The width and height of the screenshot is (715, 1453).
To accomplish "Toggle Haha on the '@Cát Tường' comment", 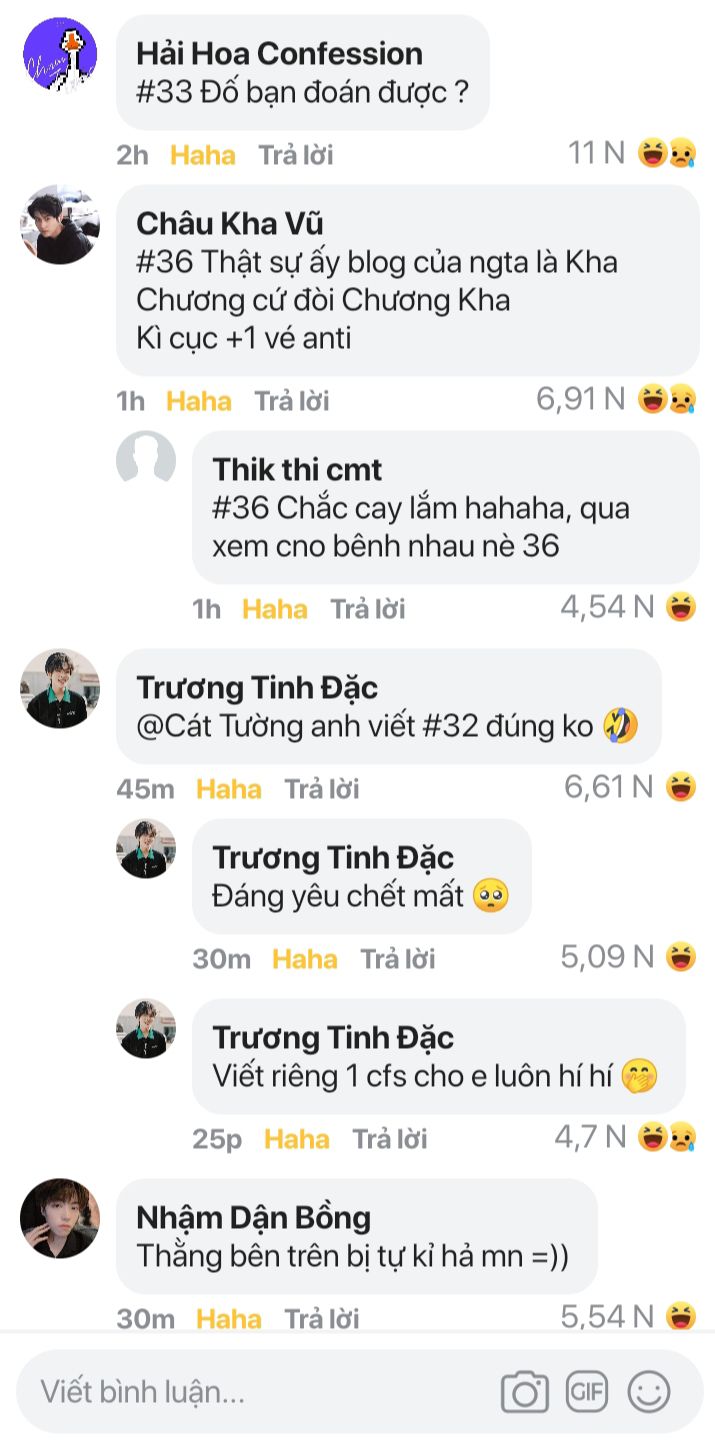I will [x=228, y=789].
